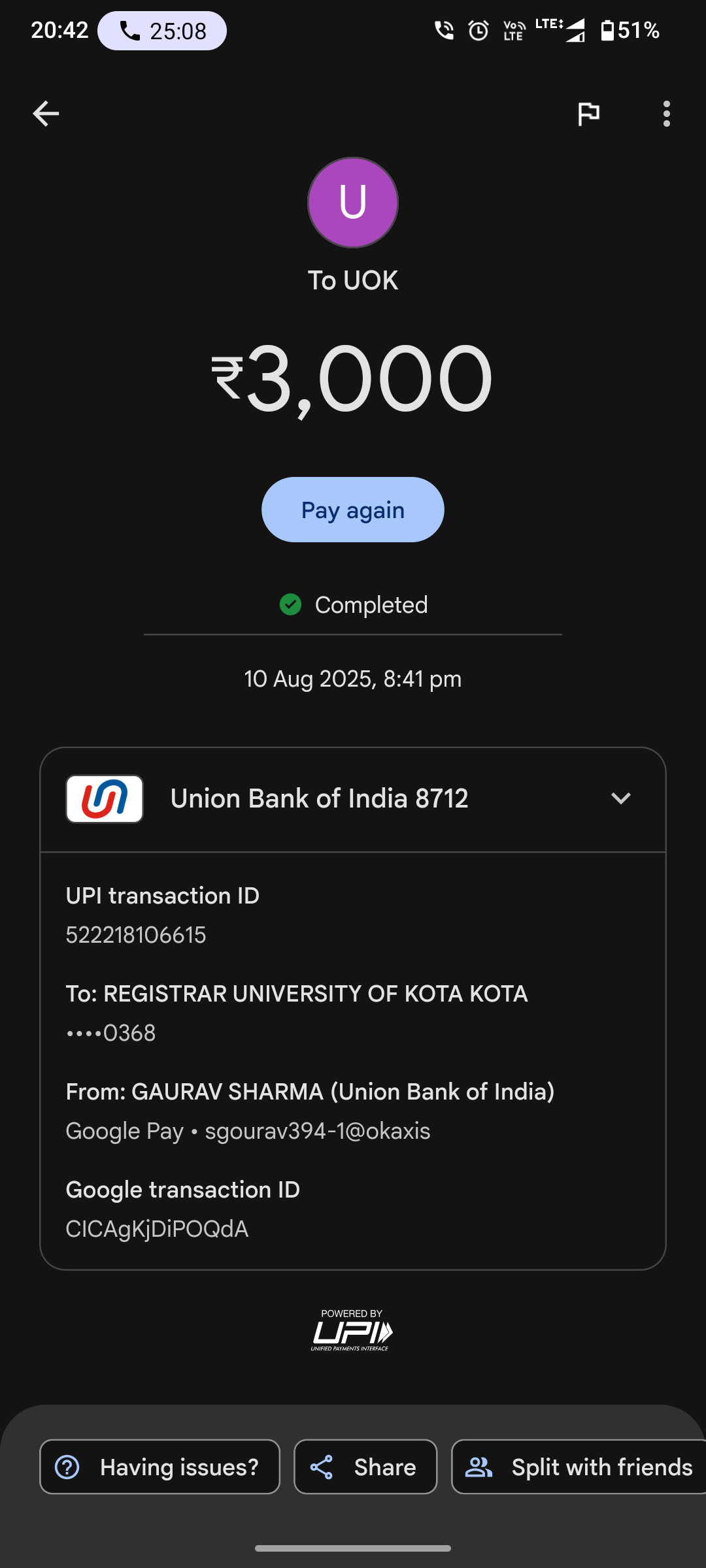Collapse the Union Bank of India details
This screenshot has height=1568, width=706.
pyautogui.click(x=620, y=798)
